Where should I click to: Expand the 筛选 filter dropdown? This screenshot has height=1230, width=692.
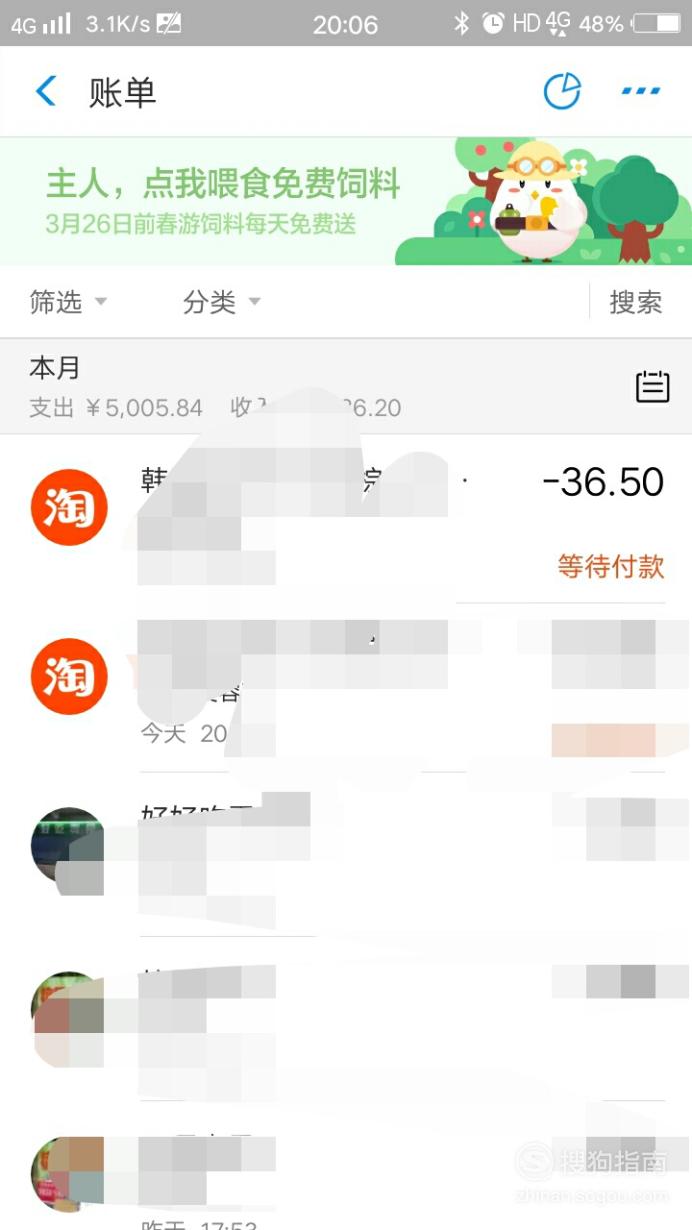tap(68, 302)
